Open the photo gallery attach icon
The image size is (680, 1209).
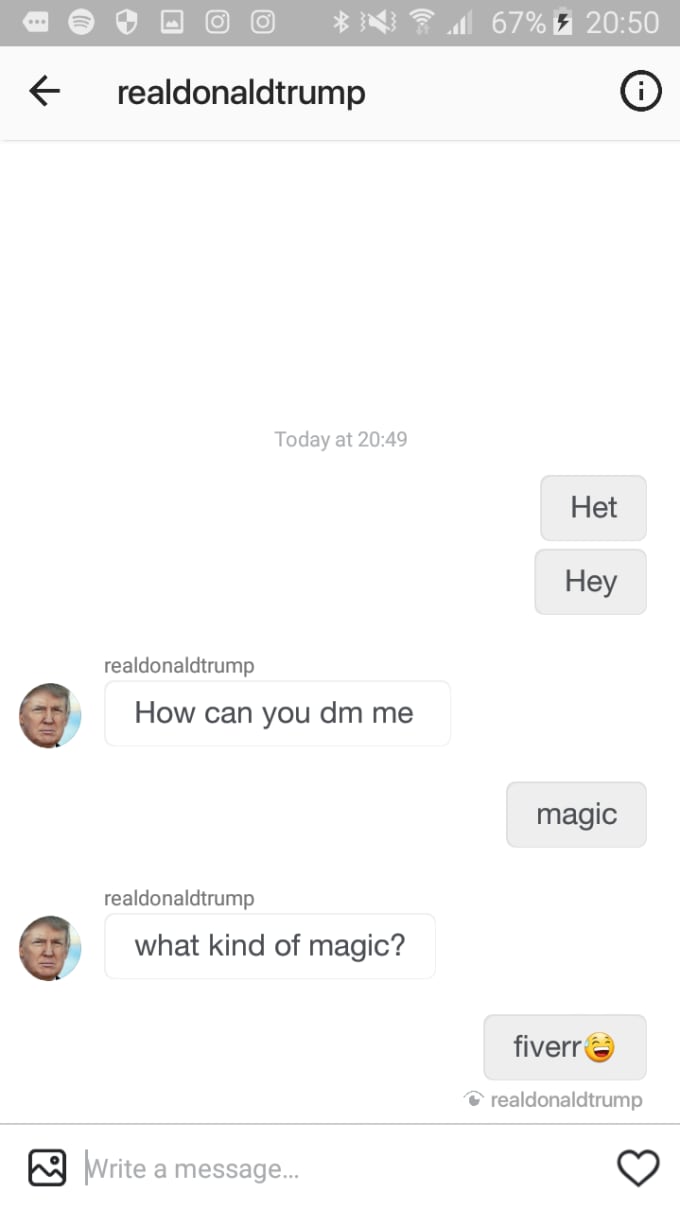pos(47,1167)
